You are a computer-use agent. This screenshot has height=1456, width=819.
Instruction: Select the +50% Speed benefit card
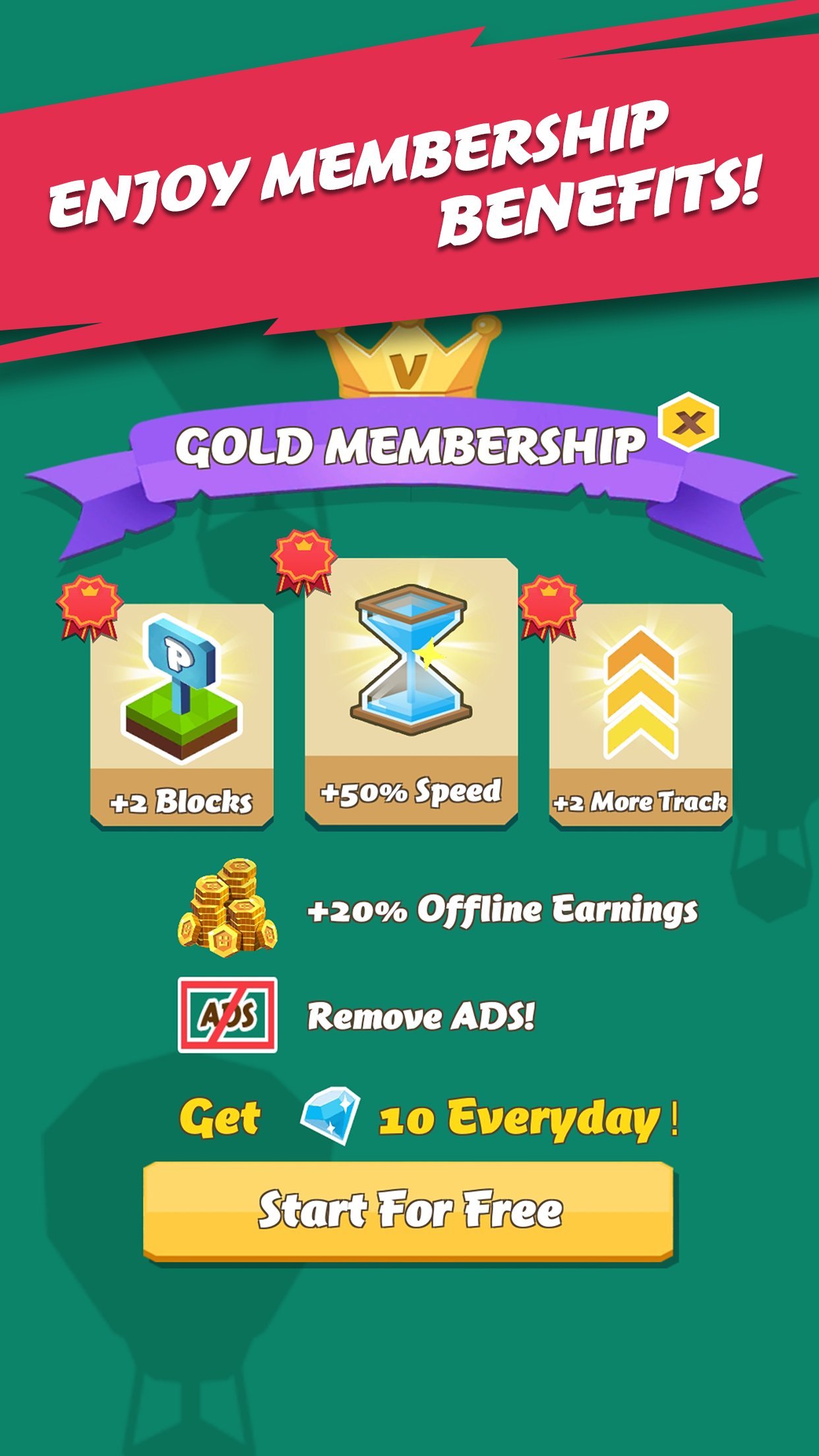[409, 692]
